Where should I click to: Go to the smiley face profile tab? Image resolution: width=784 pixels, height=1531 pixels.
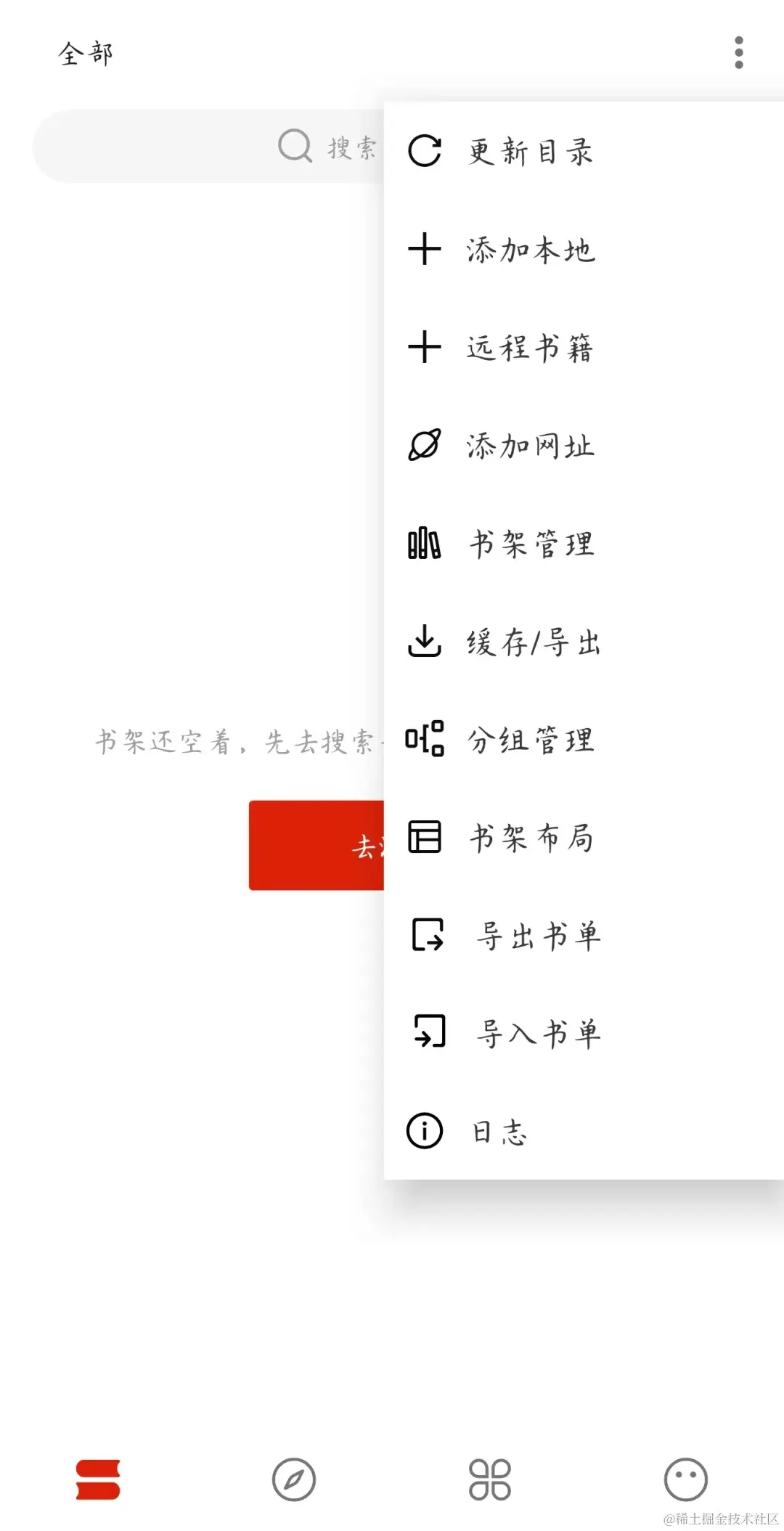pos(686,1479)
